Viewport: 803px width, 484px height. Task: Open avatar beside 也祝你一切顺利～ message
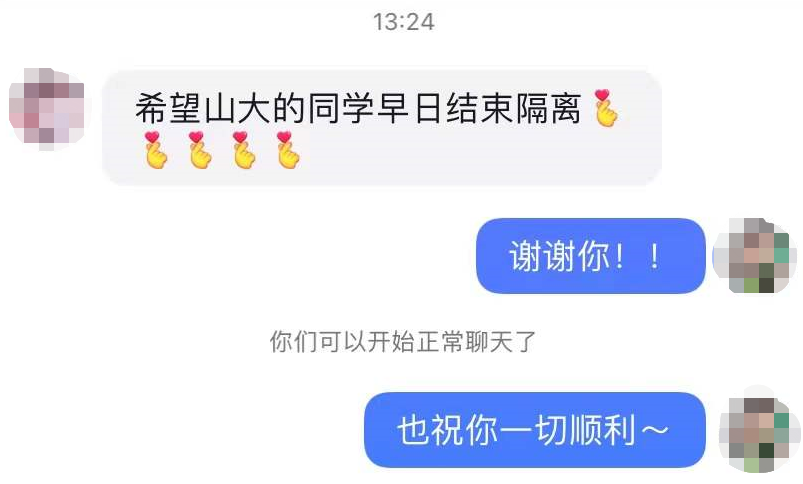tap(759, 430)
